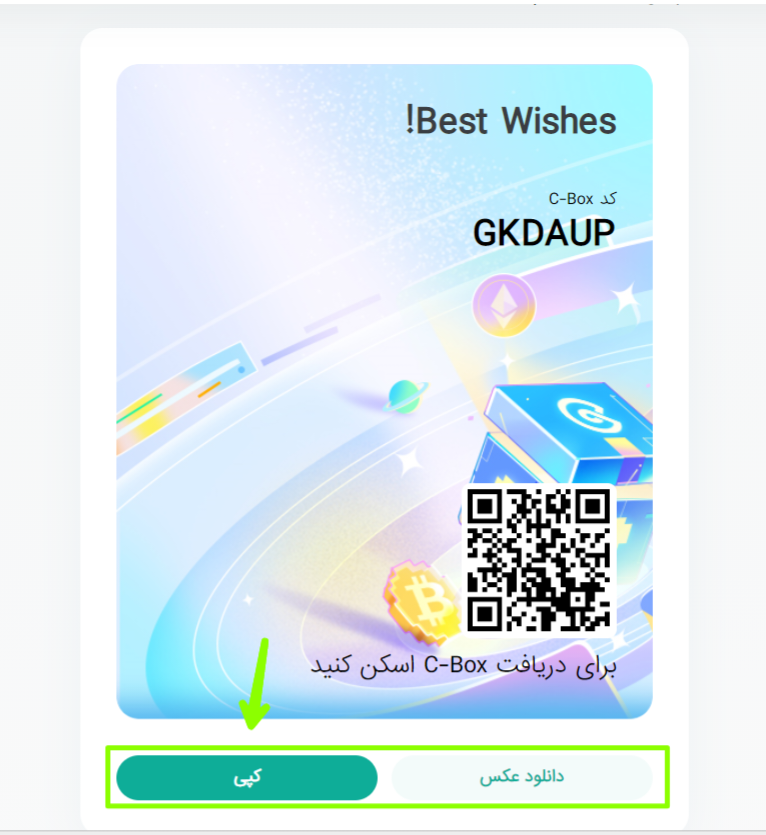This screenshot has width=766, height=835.
Task: Tap the green کپی (Copy) button
Action: click(247, 777)
